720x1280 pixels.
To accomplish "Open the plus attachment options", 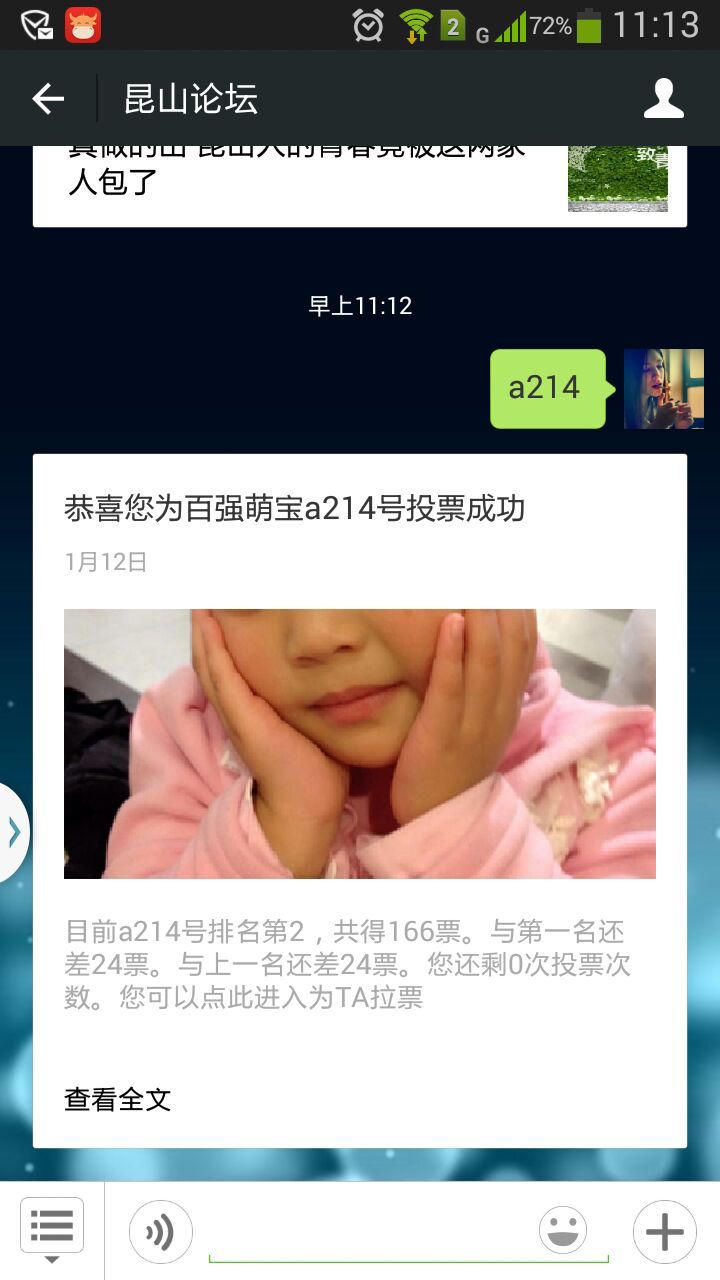I will point(664,1232).
